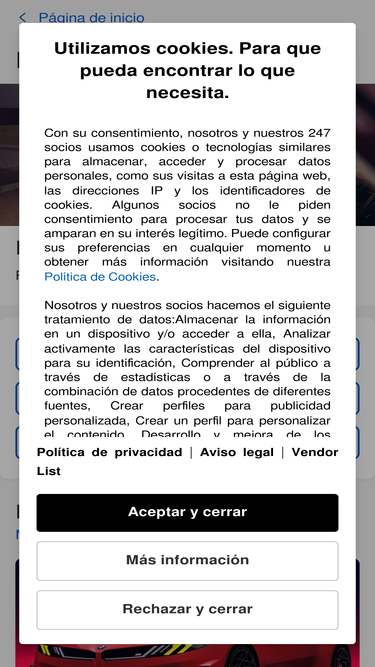This screenshot has width=375, height=667.
Task: Select Rechazar y cerrar
Action: 187,610
